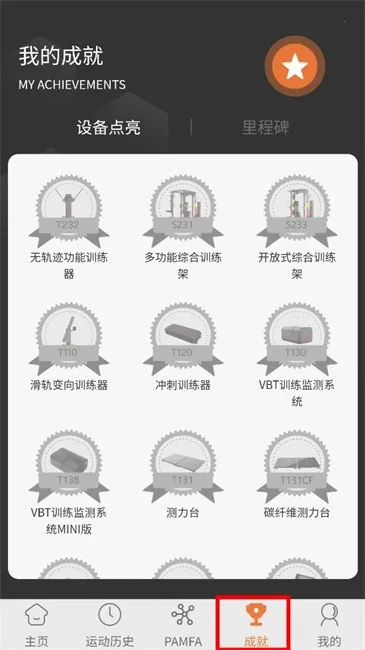Open the 我的 profile tab
This screenshot has height=650, width=365.
tap(329, 624)
